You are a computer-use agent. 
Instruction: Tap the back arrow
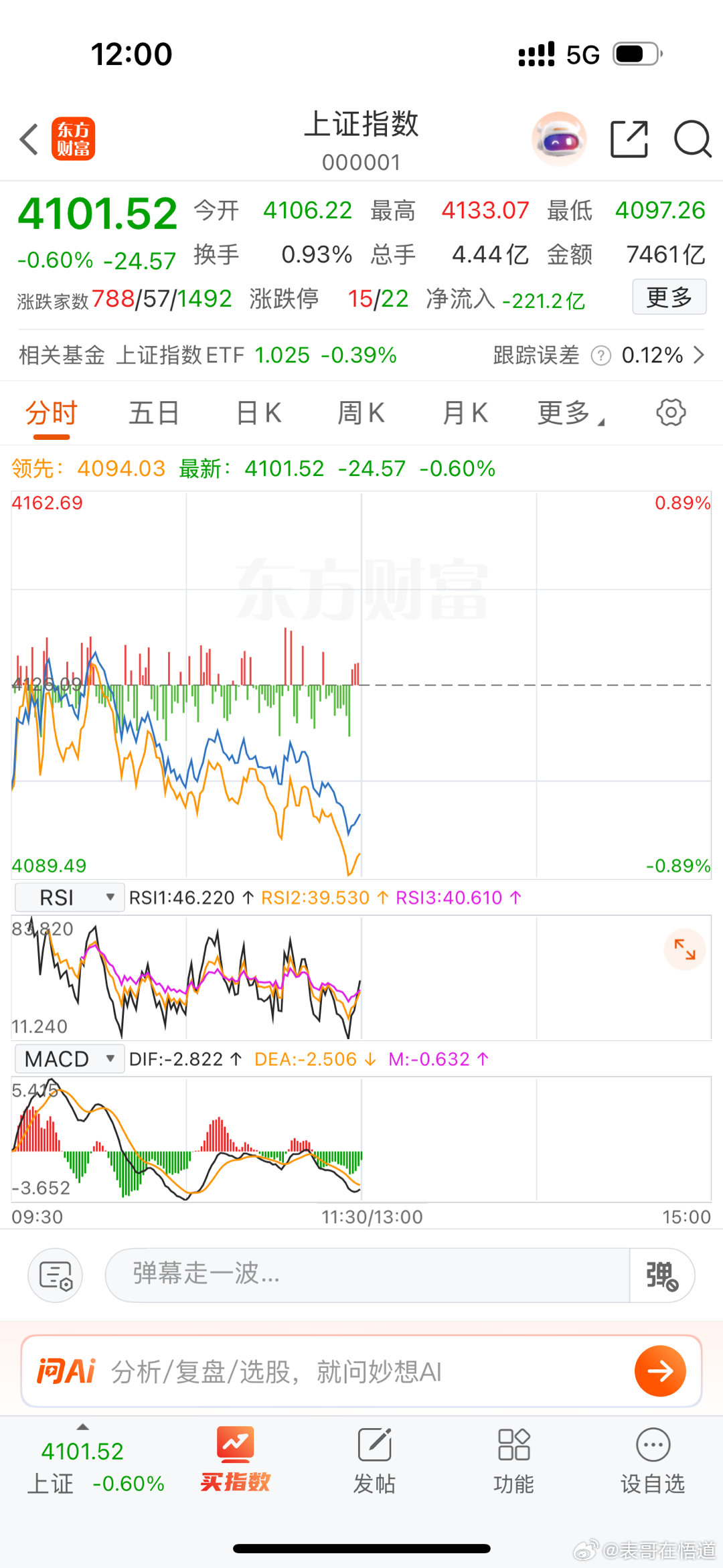click(28, 139)
